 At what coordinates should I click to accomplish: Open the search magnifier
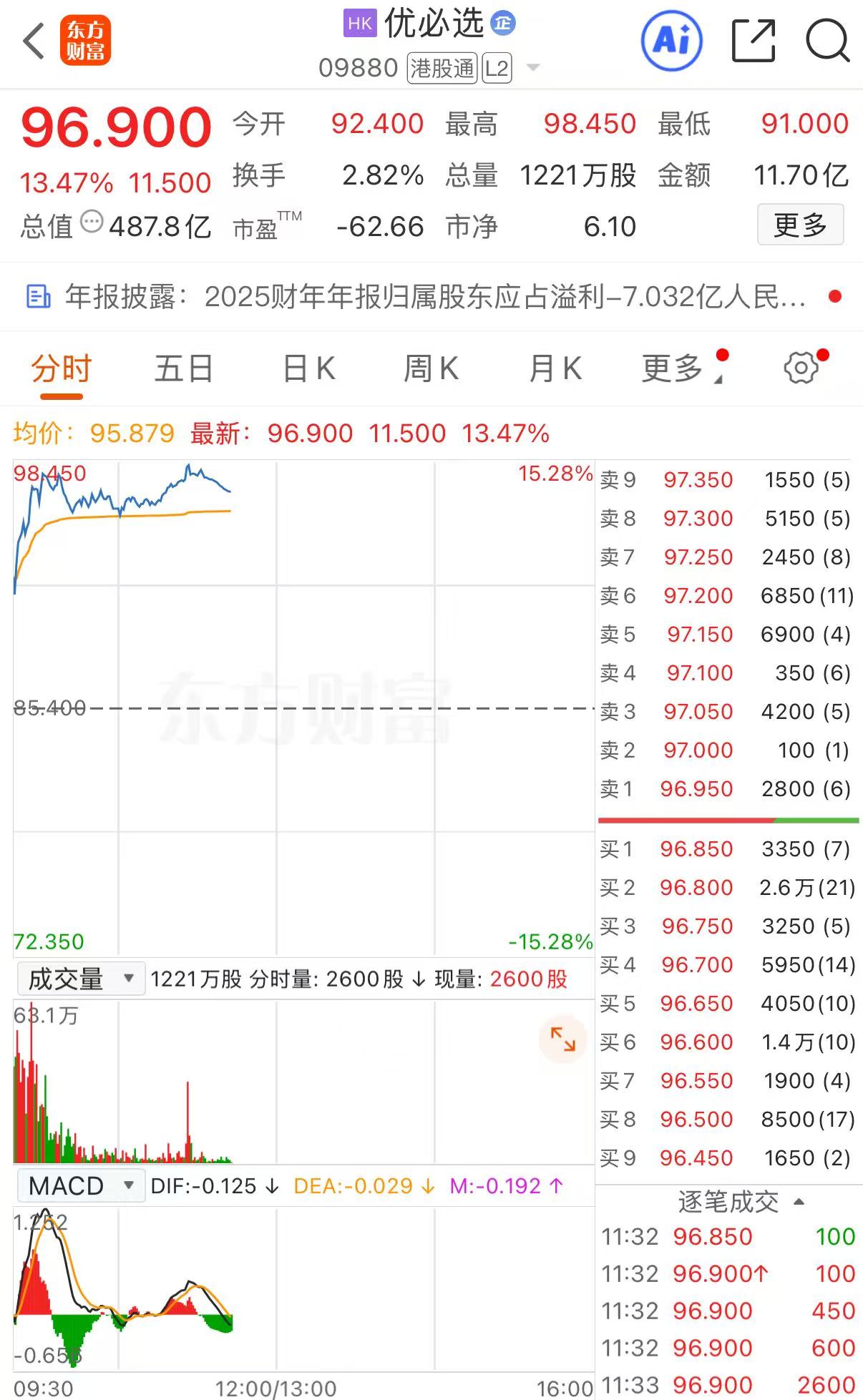pos(827,41)
